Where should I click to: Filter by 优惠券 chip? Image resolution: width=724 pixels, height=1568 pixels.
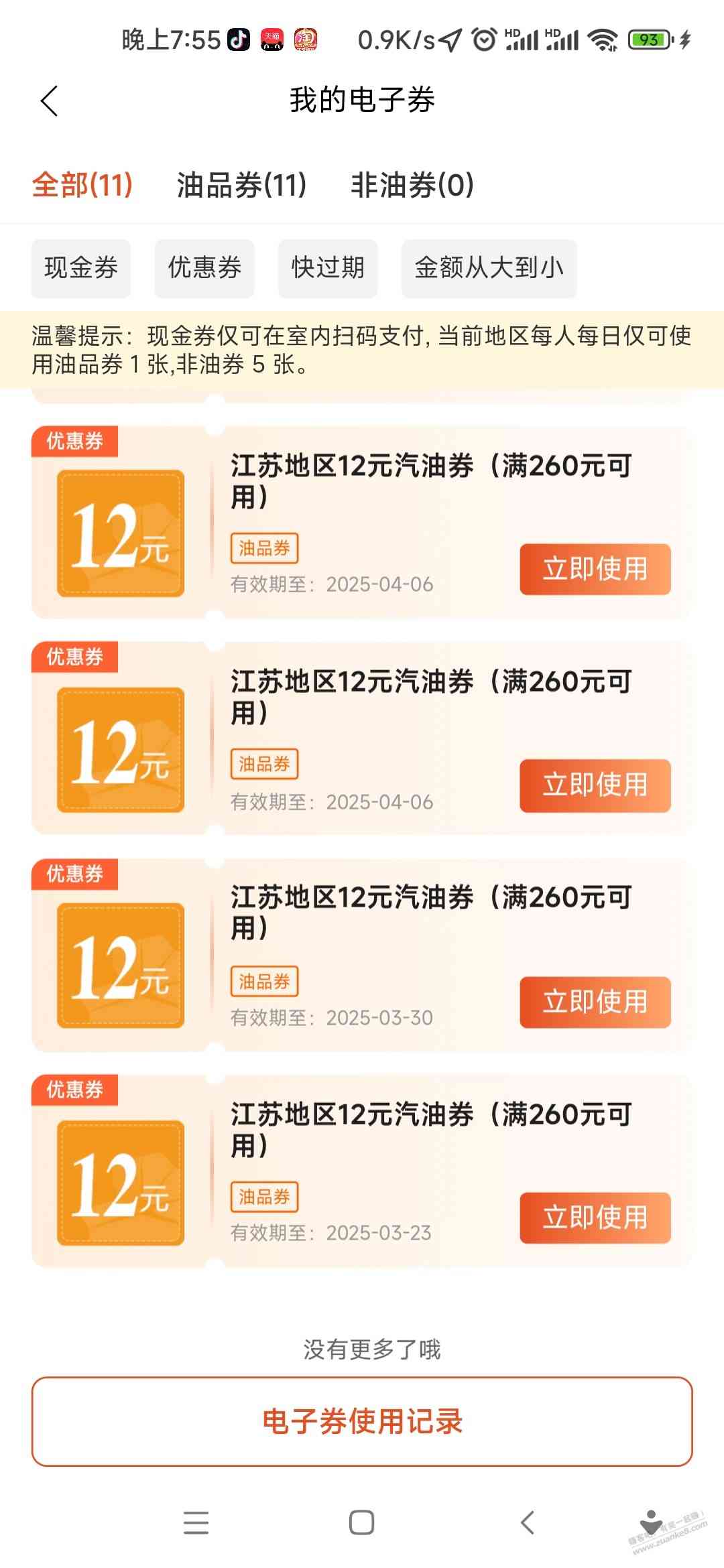[x=204, y=268]
